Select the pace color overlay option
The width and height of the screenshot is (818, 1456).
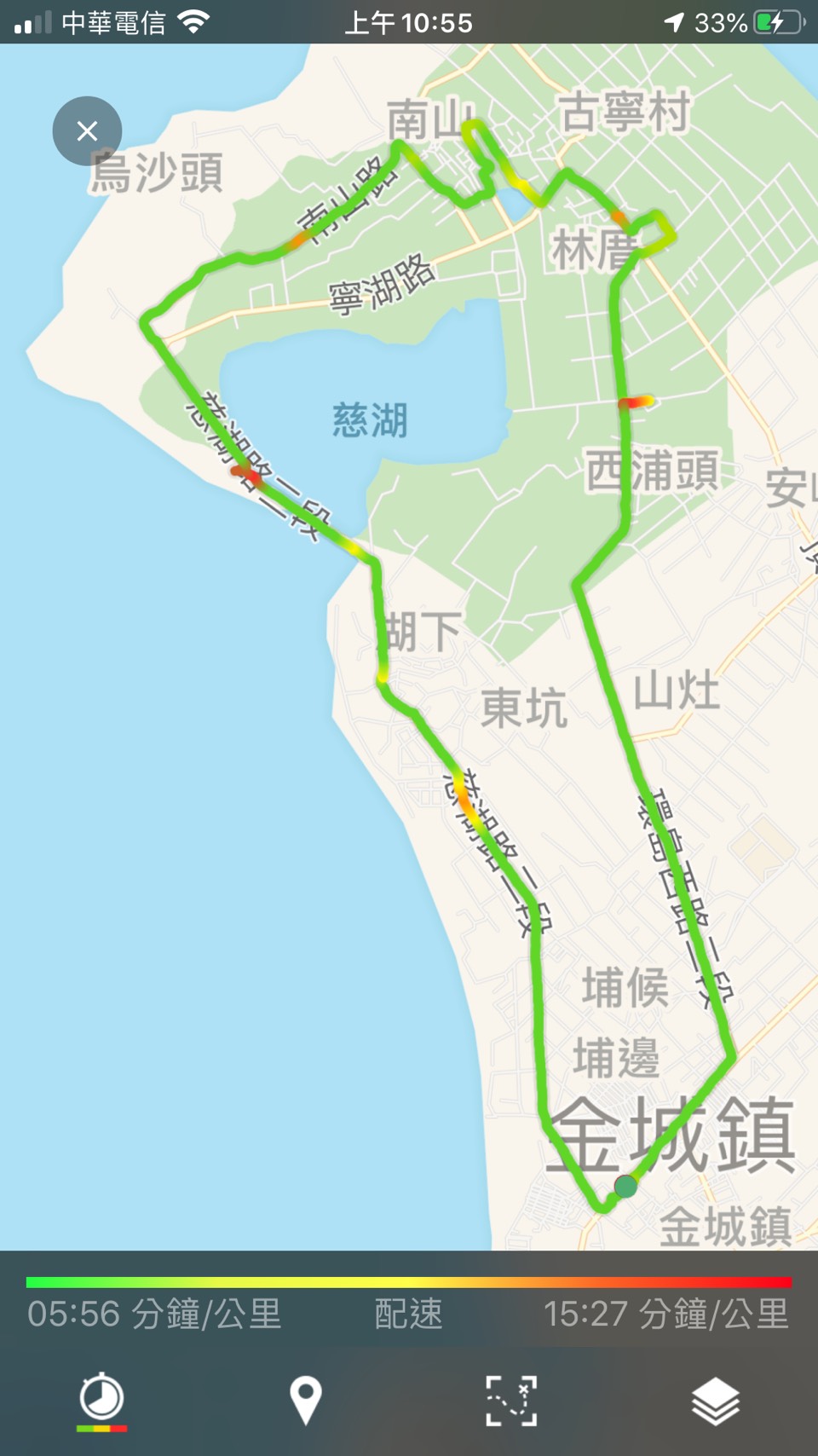click(x=101, y=1401)
